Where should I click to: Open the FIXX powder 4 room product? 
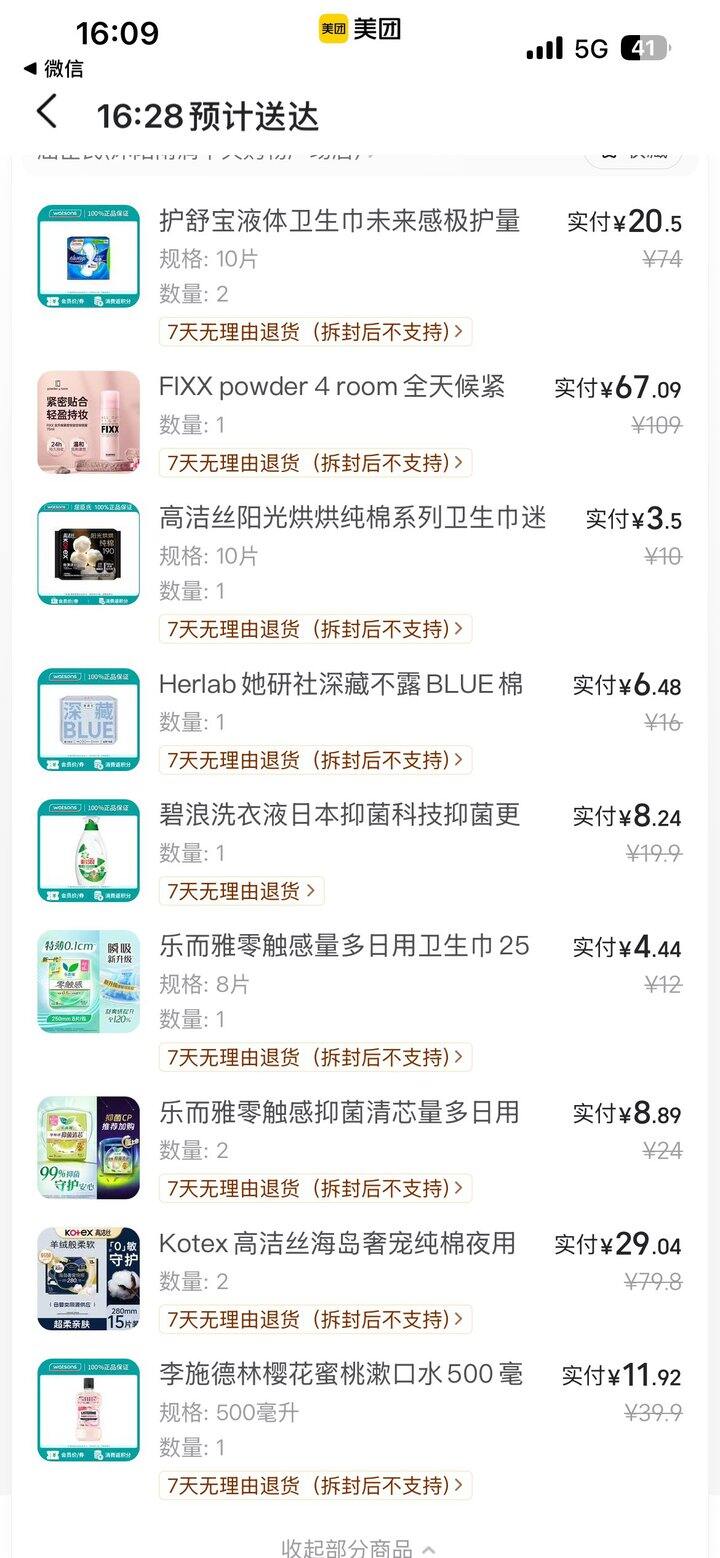(x=332, y=387)
